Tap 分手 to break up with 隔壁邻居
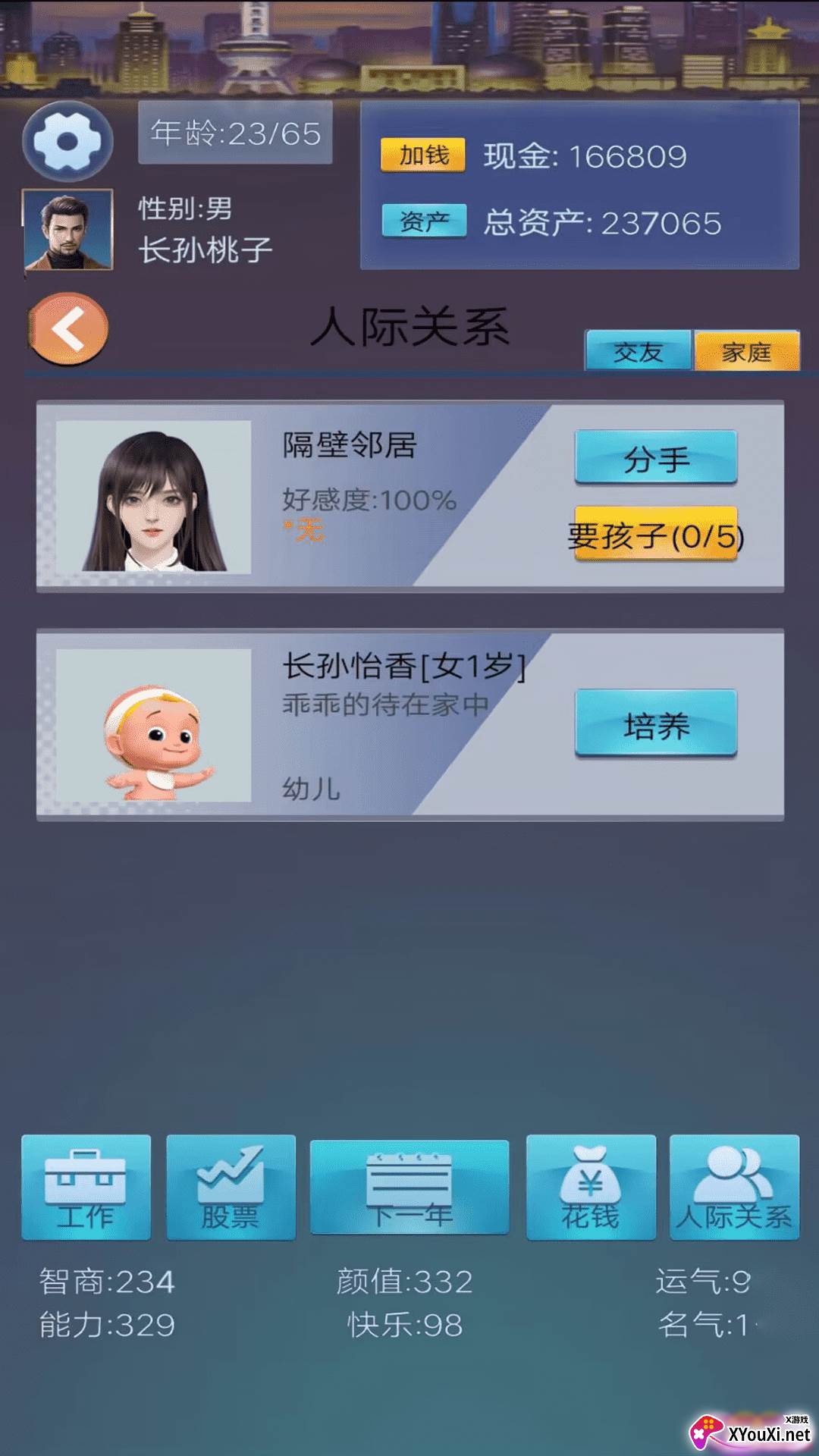This screenshot has height=1456, width=819. coord(656,457)
